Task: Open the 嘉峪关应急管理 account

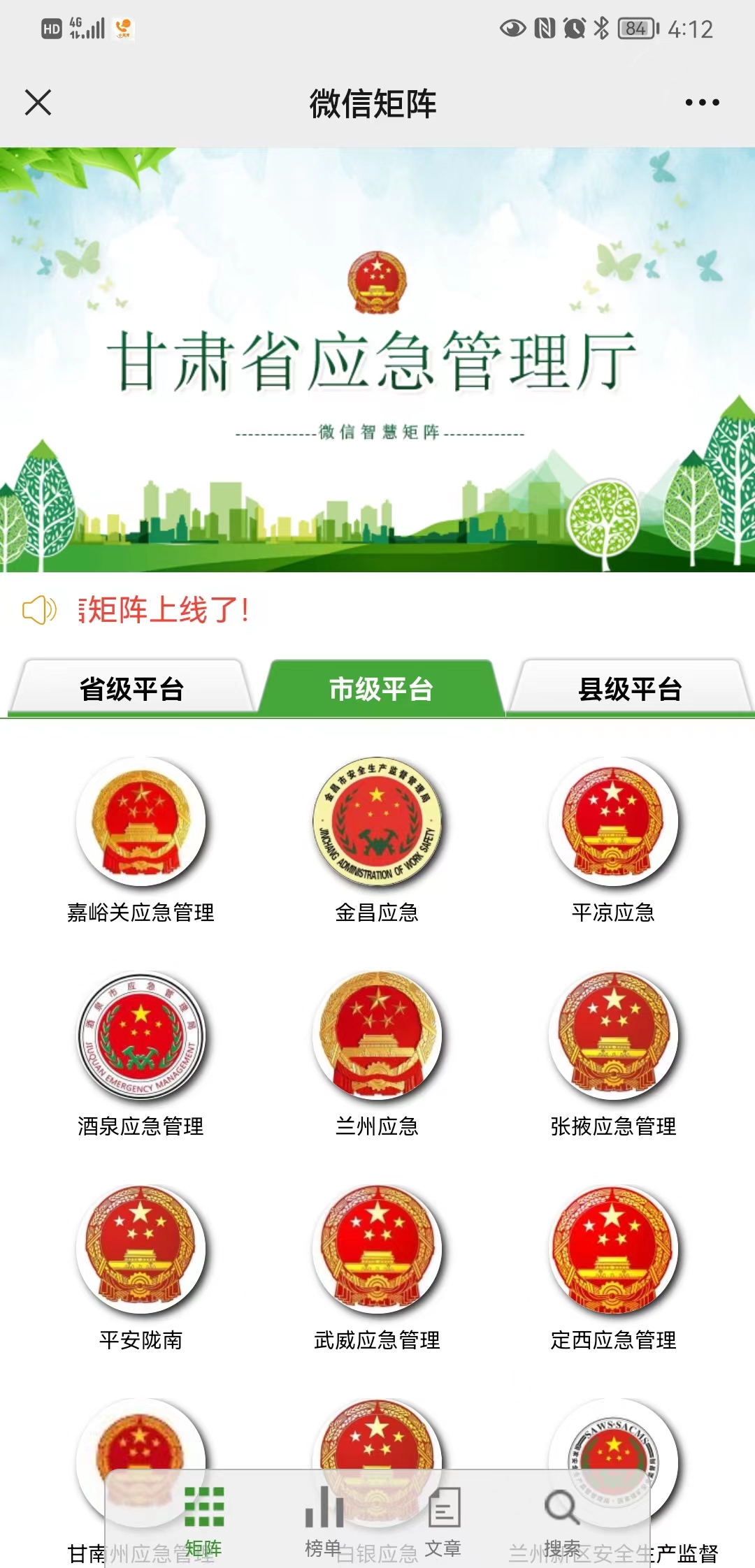Action: pos(141,822)
